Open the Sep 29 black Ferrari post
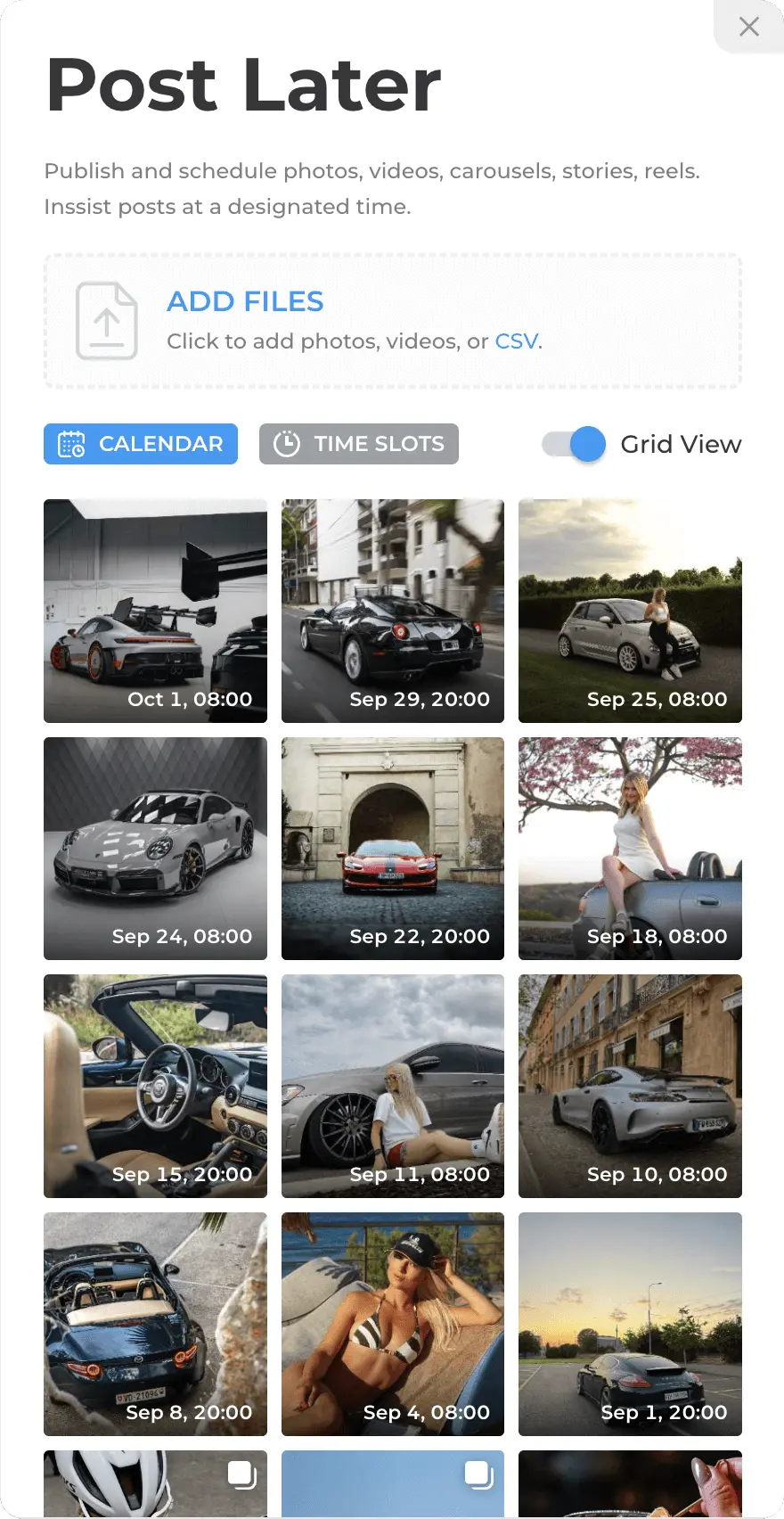Image resolution: width=784 pixels, height=1519 pixels. click(392, 611)
